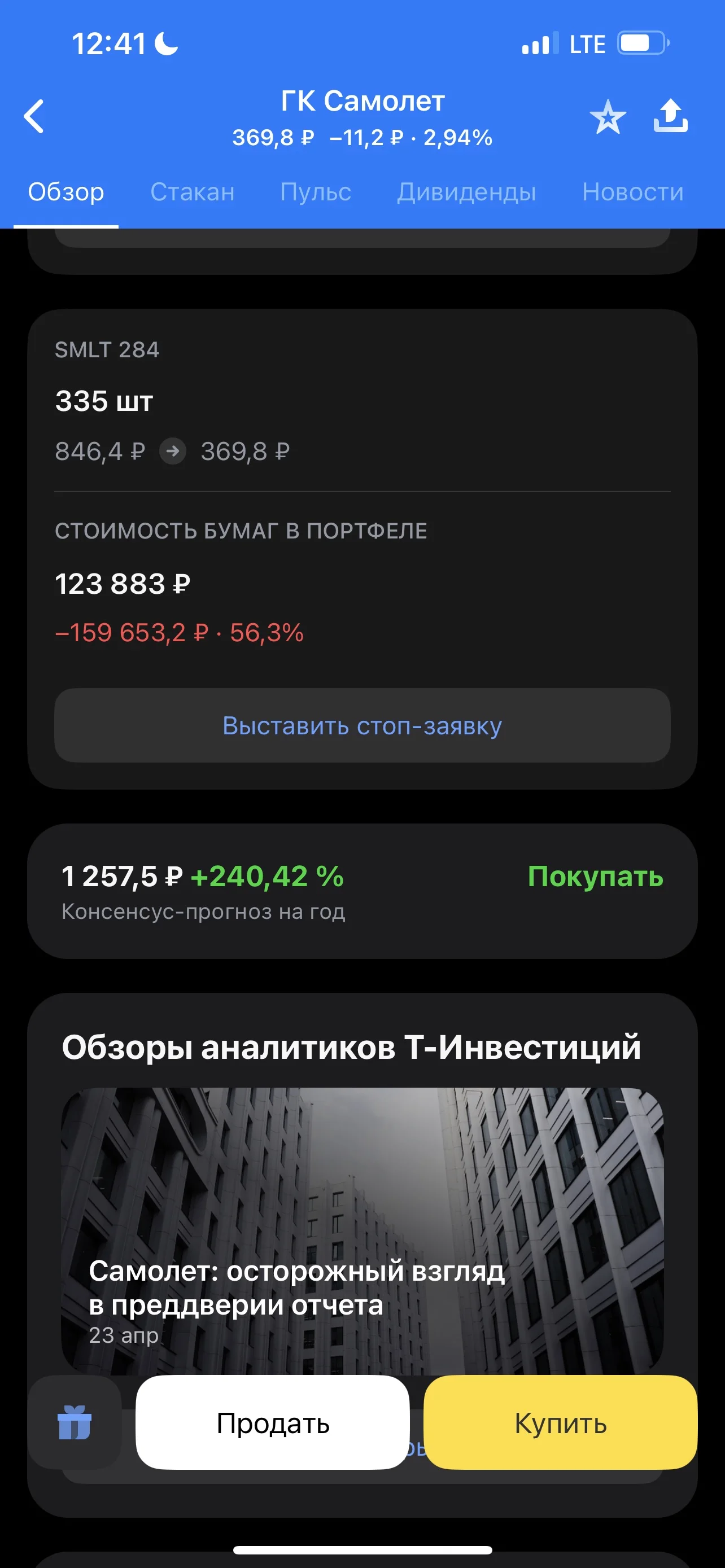Open the Консенсус-прогноз на год card
This screenshot has width=725, height=1568.
362,891
